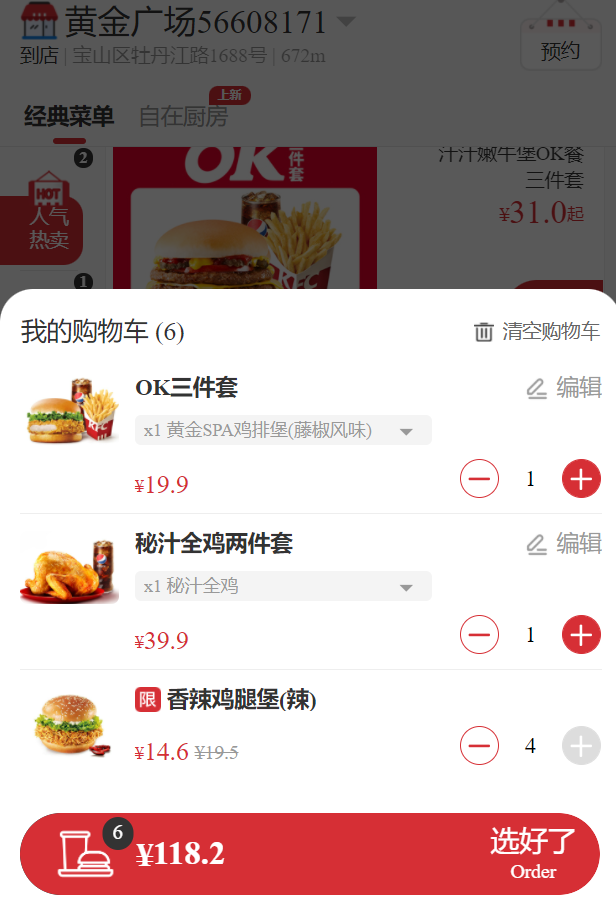Decrease quantity of 香辣鸡腿堡

pos(479,746)
